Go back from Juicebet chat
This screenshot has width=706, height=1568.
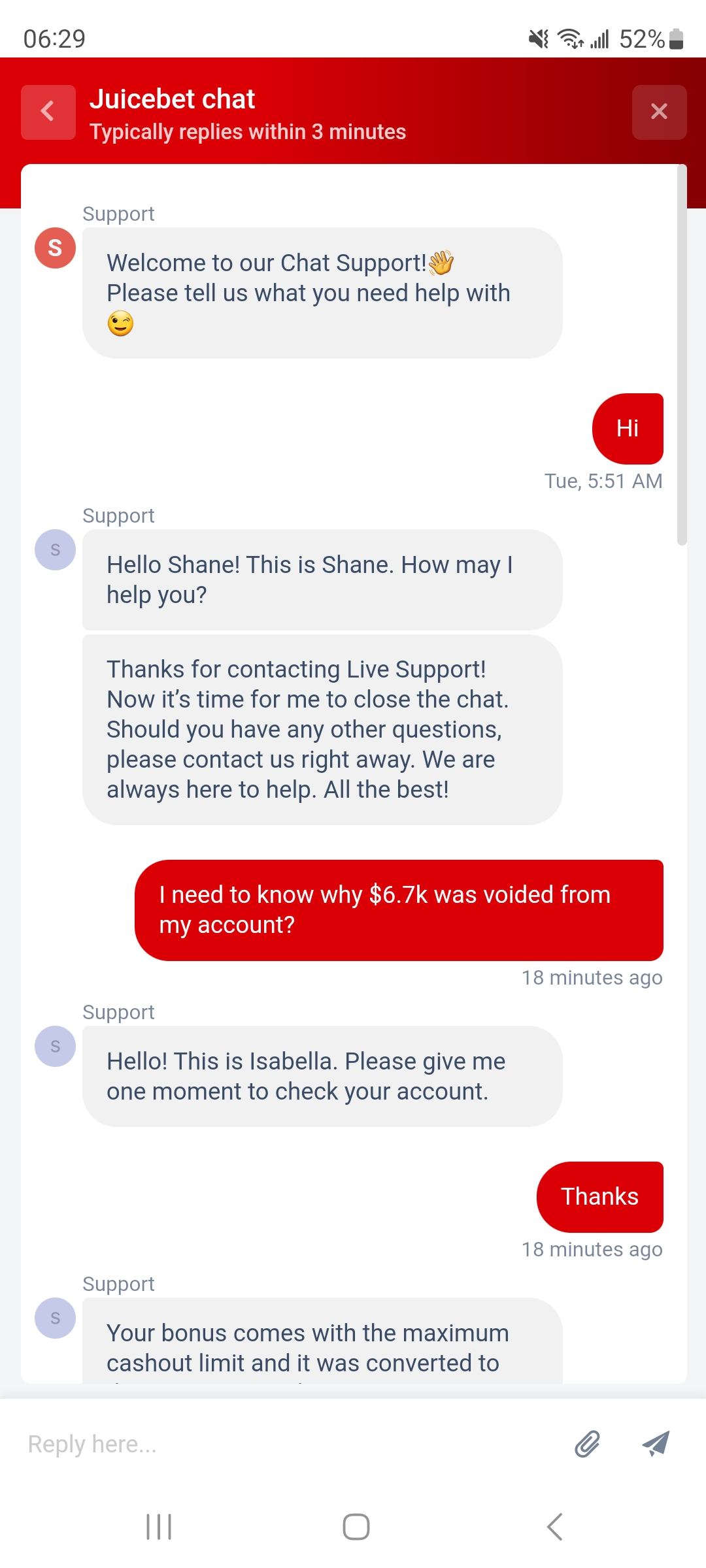pos(48,112)
